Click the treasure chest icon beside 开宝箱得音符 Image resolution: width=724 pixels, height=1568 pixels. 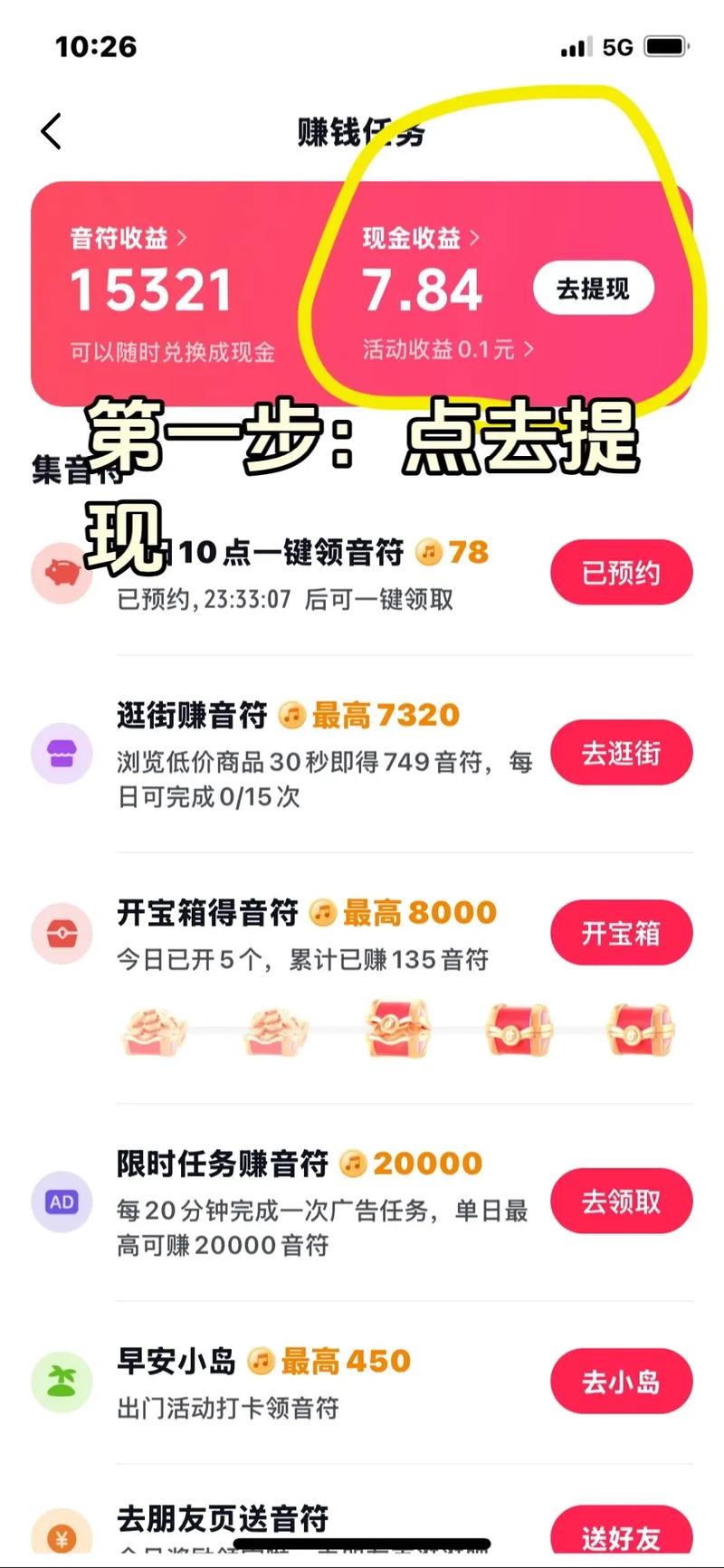[x=62, y=933]
